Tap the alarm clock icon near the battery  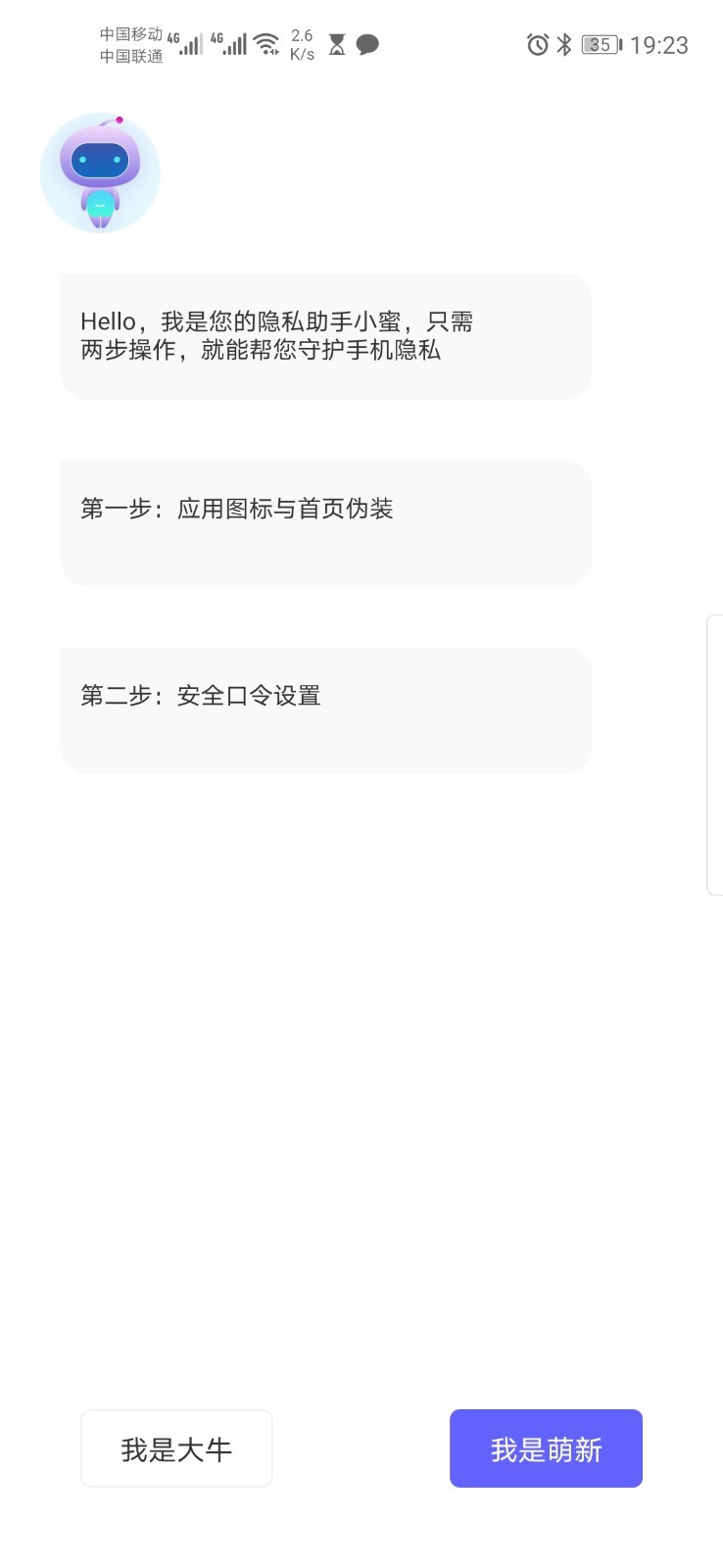(537, 44)
